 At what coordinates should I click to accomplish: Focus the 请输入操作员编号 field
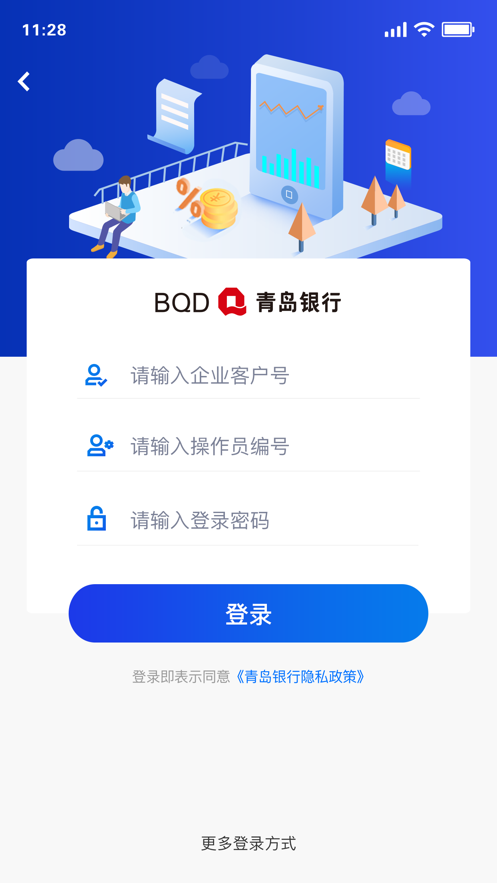[x=248, y=447]
